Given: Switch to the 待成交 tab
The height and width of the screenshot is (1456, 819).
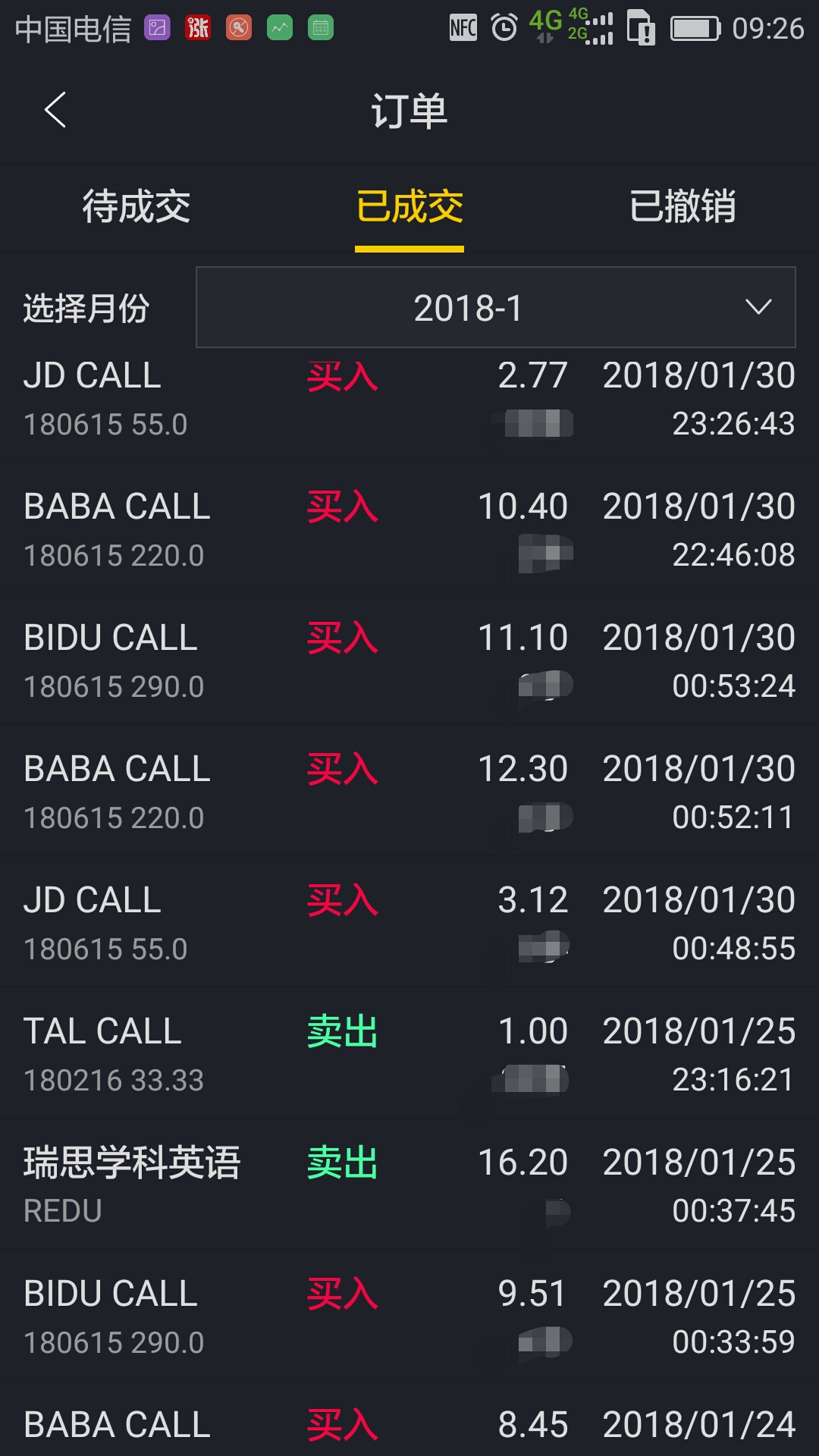Looking at the screenshot, I should (x=136, y=206).
